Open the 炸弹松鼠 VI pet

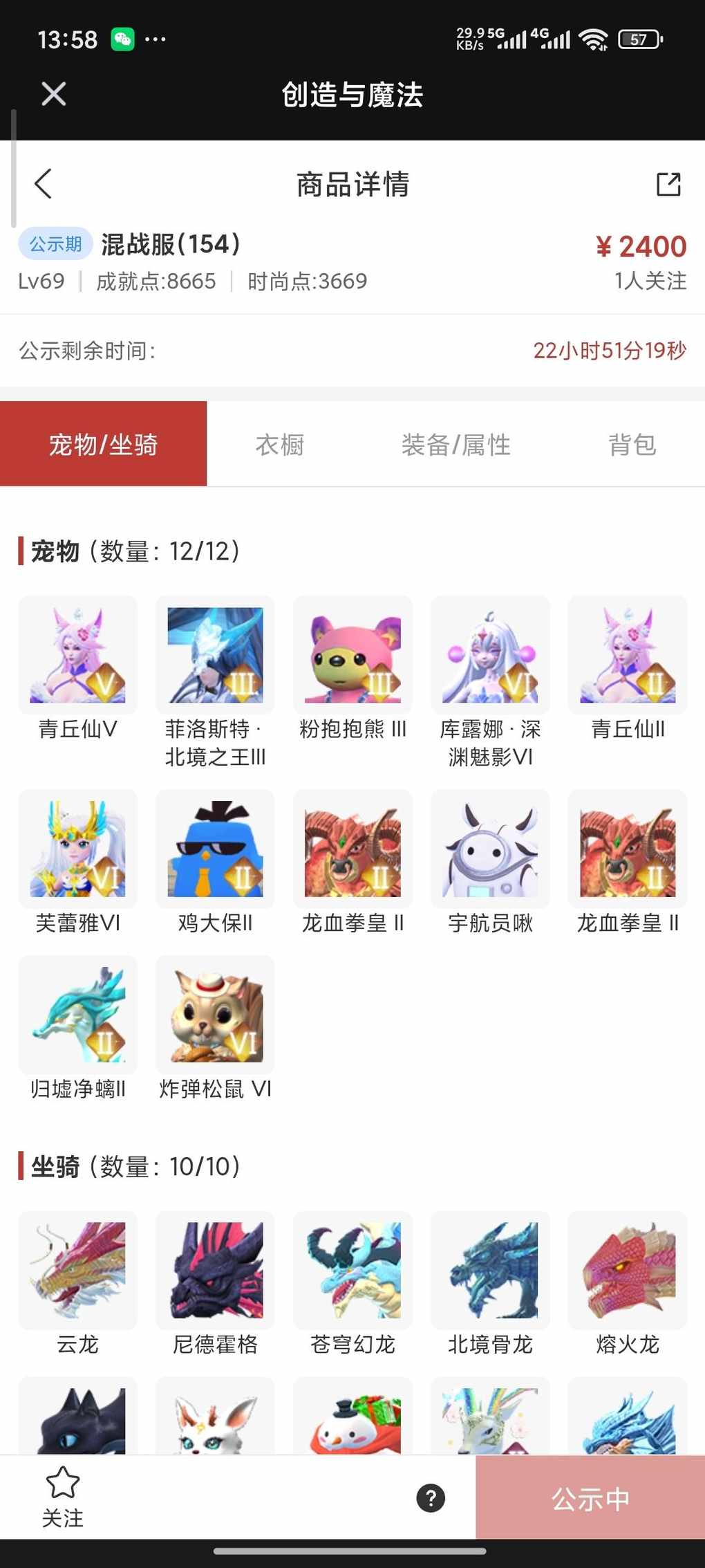215,1015
